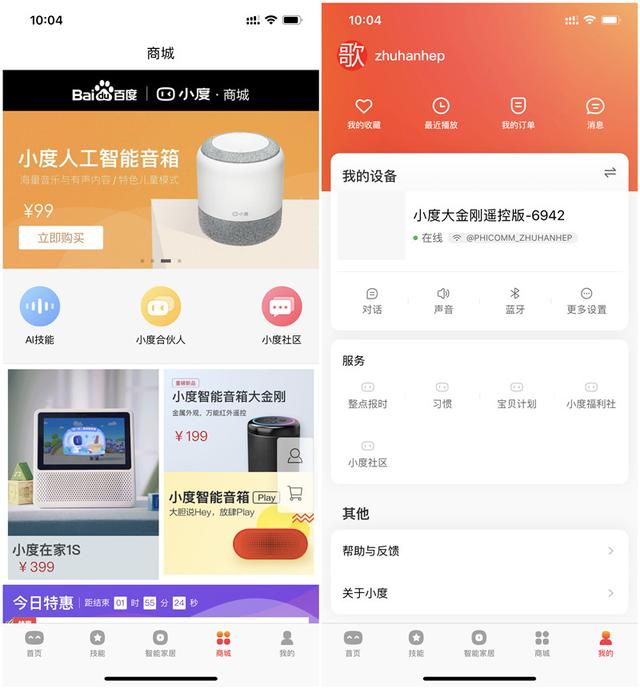Open 更多设置 for the device
Viewport: 640px width, 689px height.
(x=586, y=301)
